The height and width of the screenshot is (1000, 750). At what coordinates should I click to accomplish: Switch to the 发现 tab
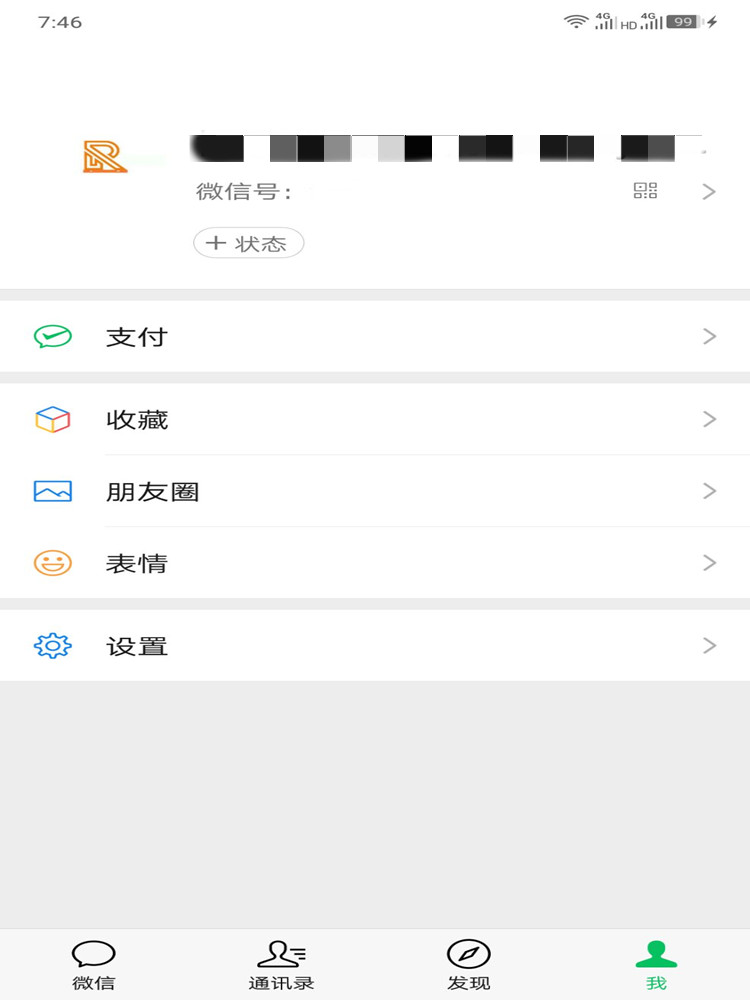[x=468, y=963]
